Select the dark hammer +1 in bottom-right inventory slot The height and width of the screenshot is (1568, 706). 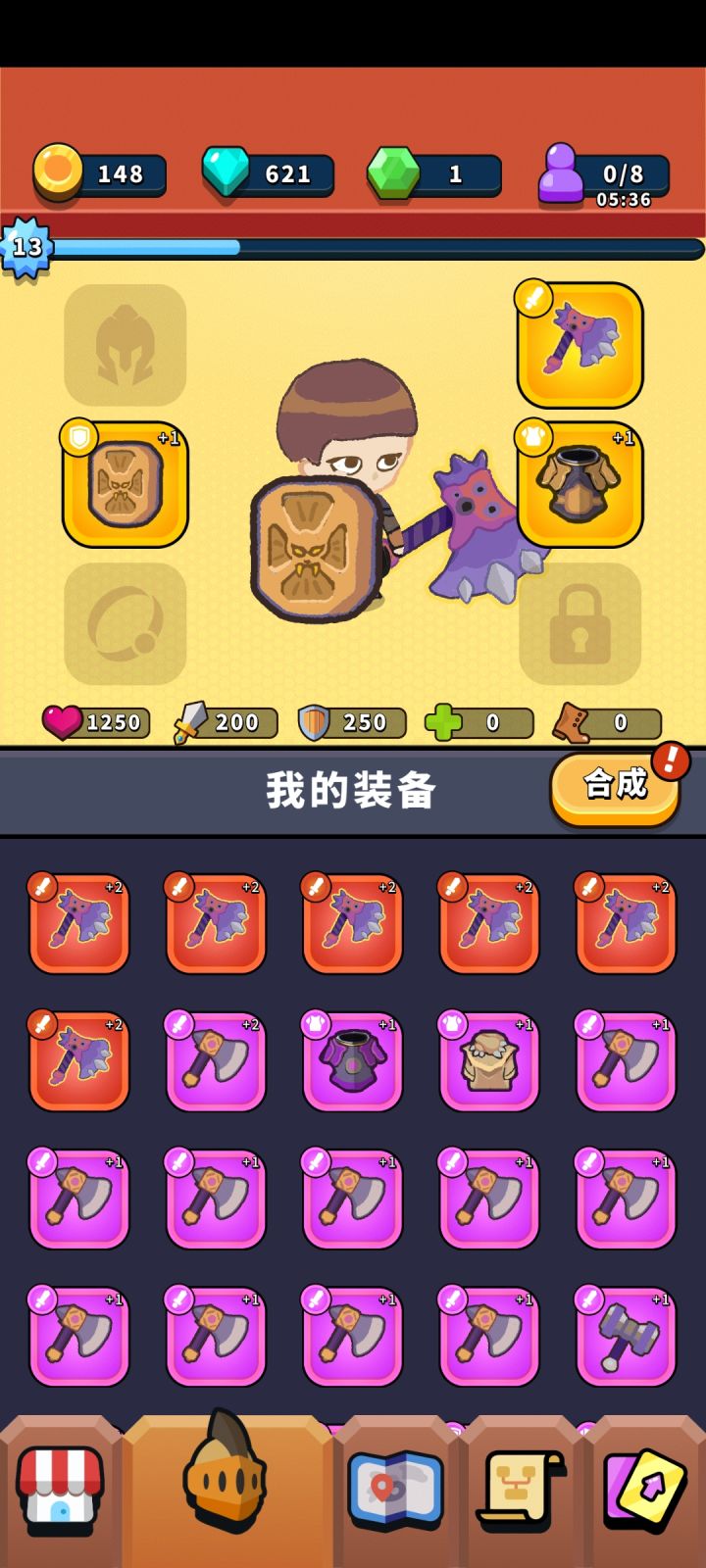click(x=625, y=1336)
